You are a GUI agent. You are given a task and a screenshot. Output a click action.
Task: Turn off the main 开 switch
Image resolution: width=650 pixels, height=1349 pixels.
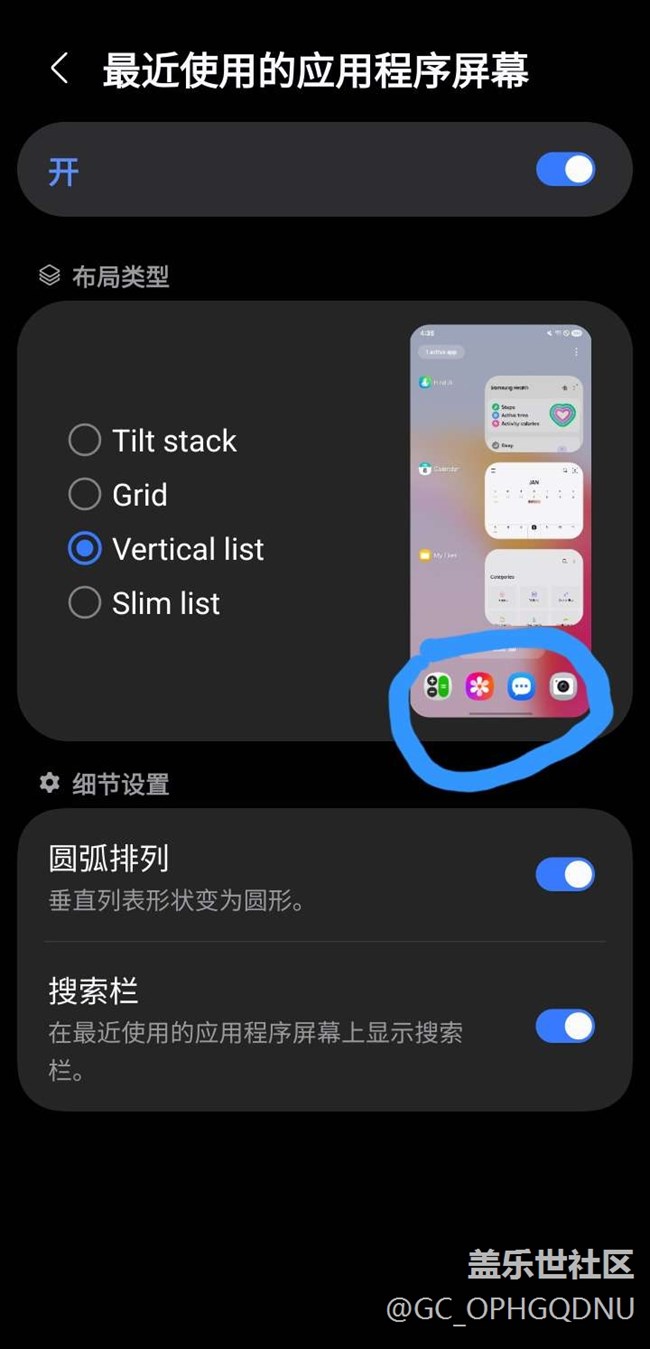[565, 169]
